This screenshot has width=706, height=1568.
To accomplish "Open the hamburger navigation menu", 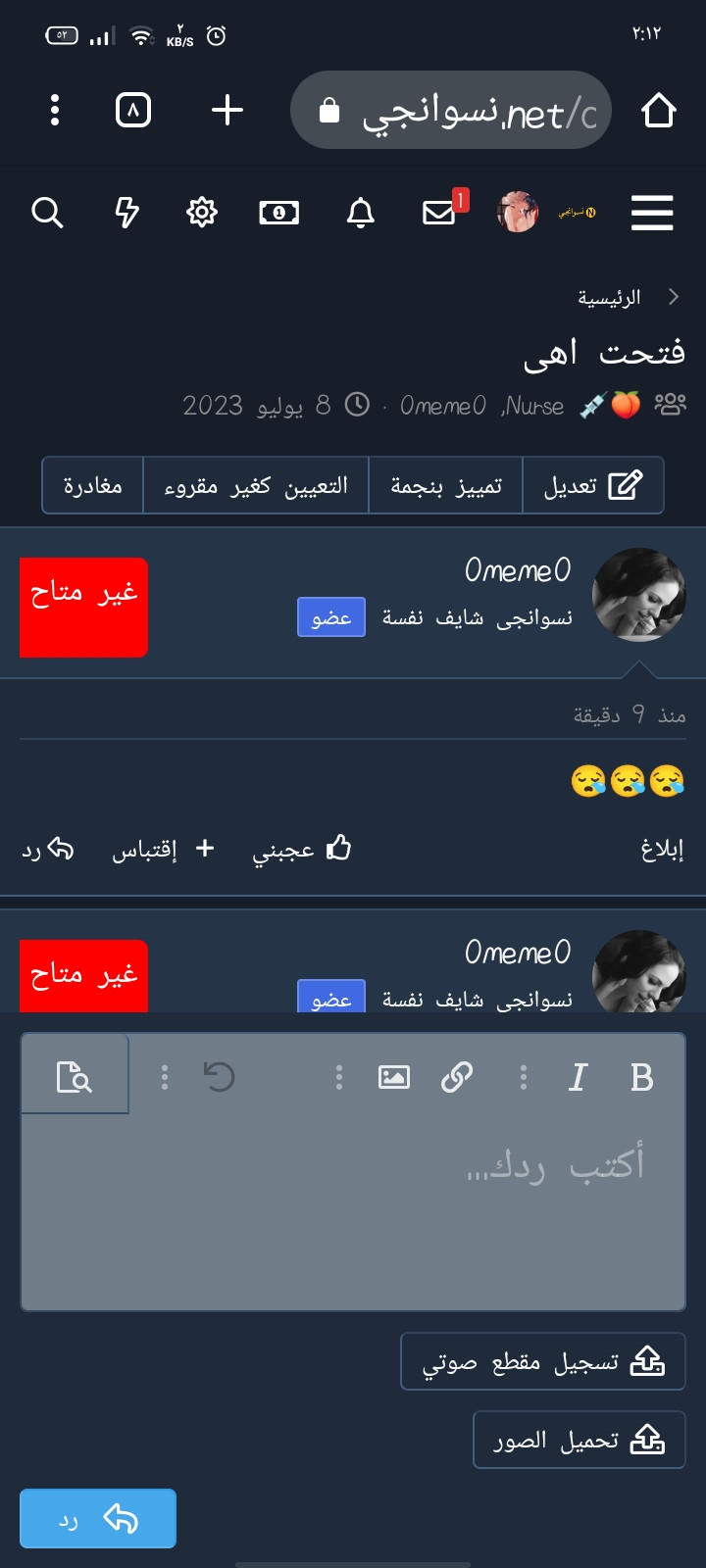I will click(x=652, y=212).
